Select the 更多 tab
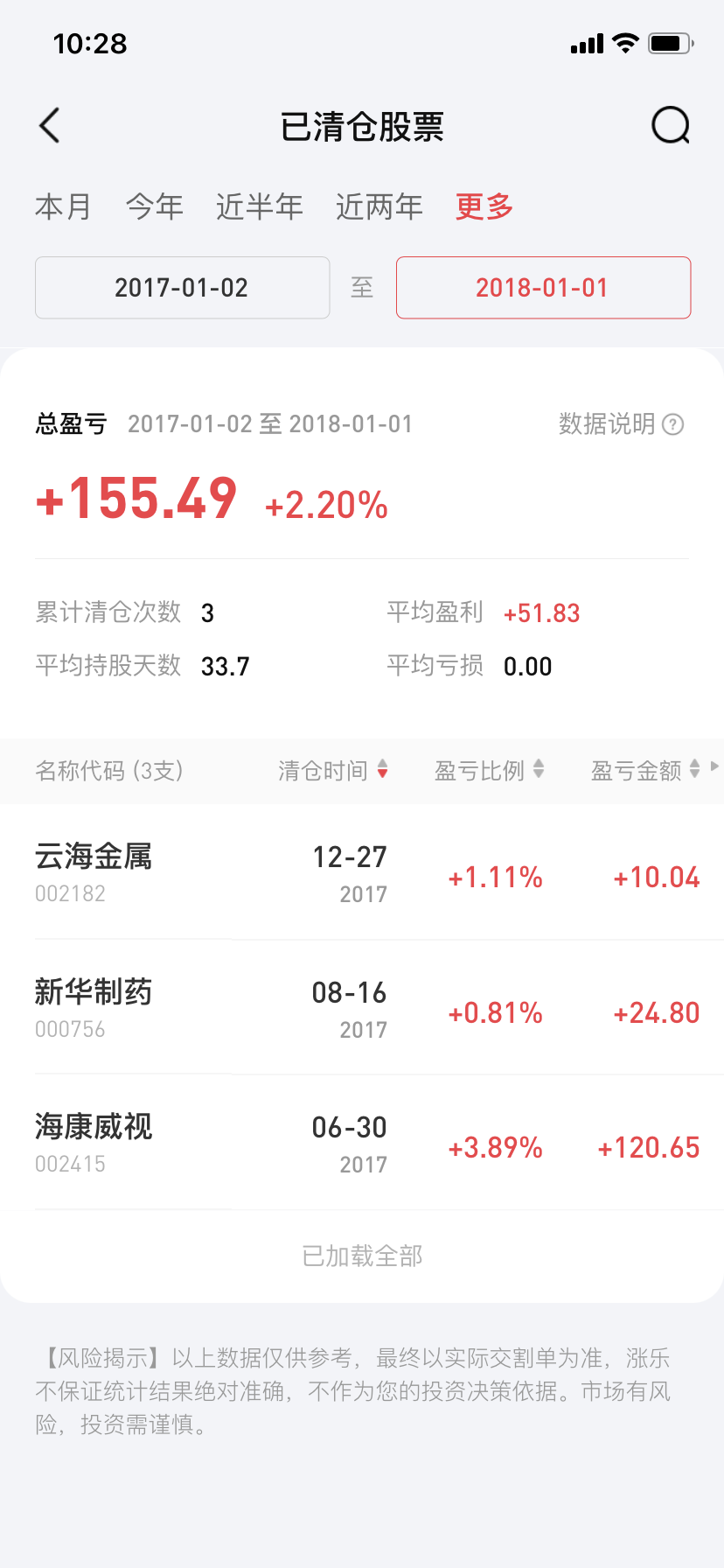The image size is (724, 1568). point(484,206)
